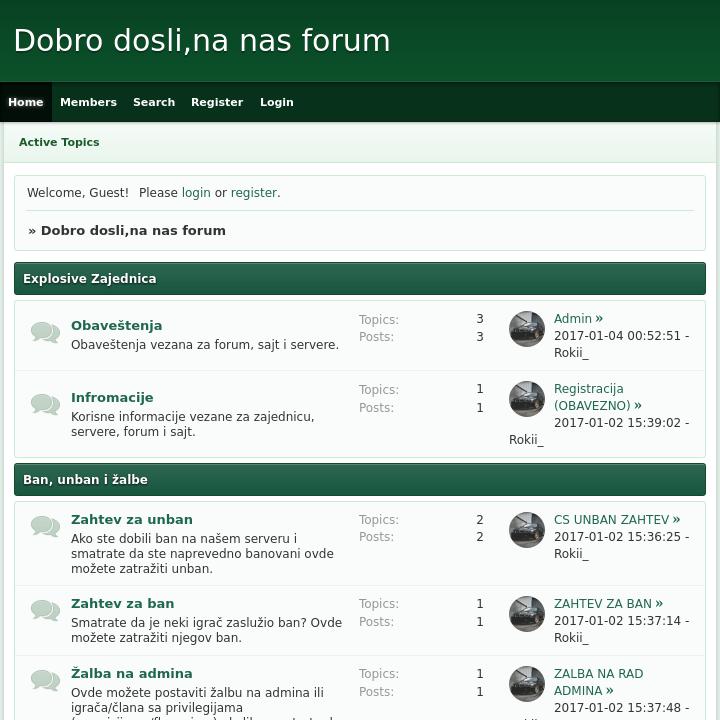Open Login from the navigation bar
The image size is (720, 720).
pos(277,102)
